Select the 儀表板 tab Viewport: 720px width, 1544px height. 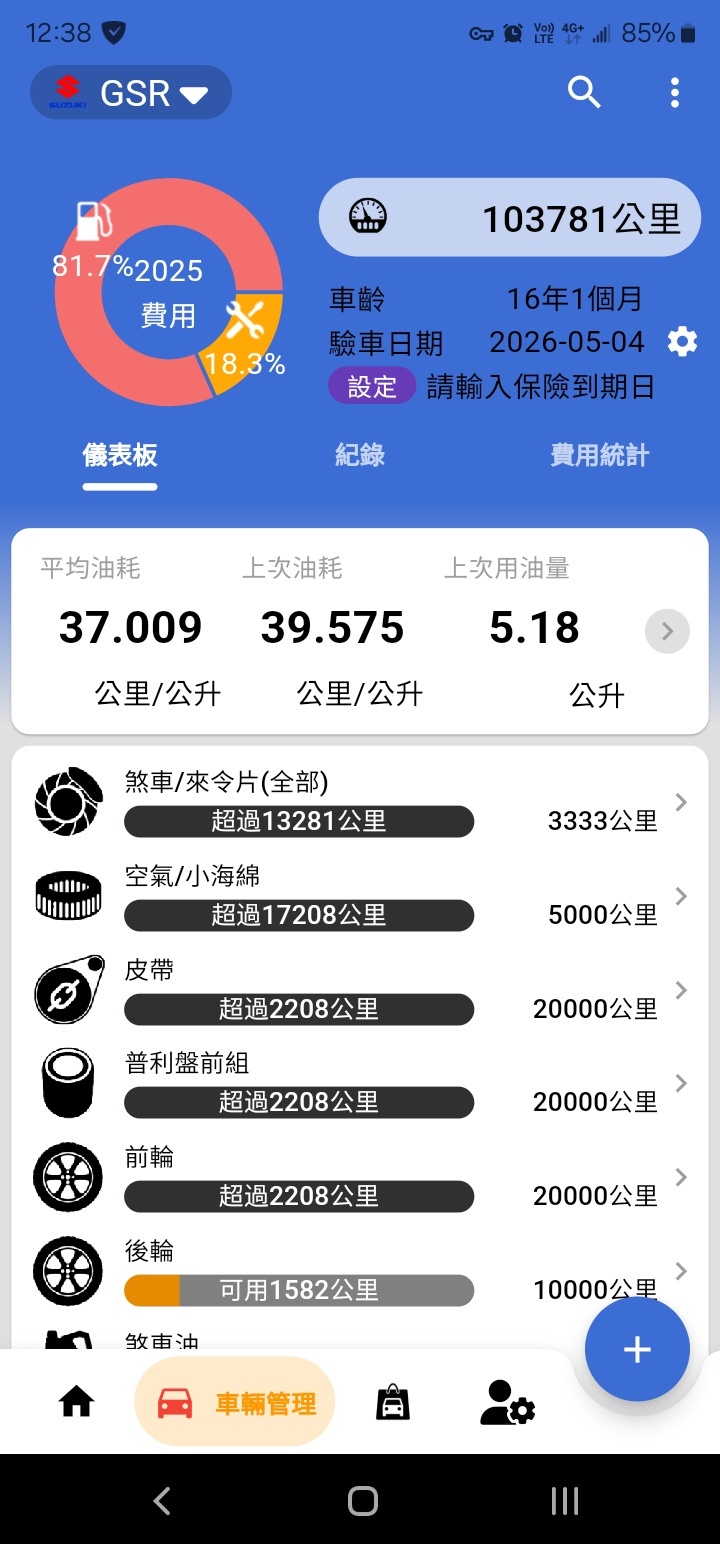click(120, 456)
